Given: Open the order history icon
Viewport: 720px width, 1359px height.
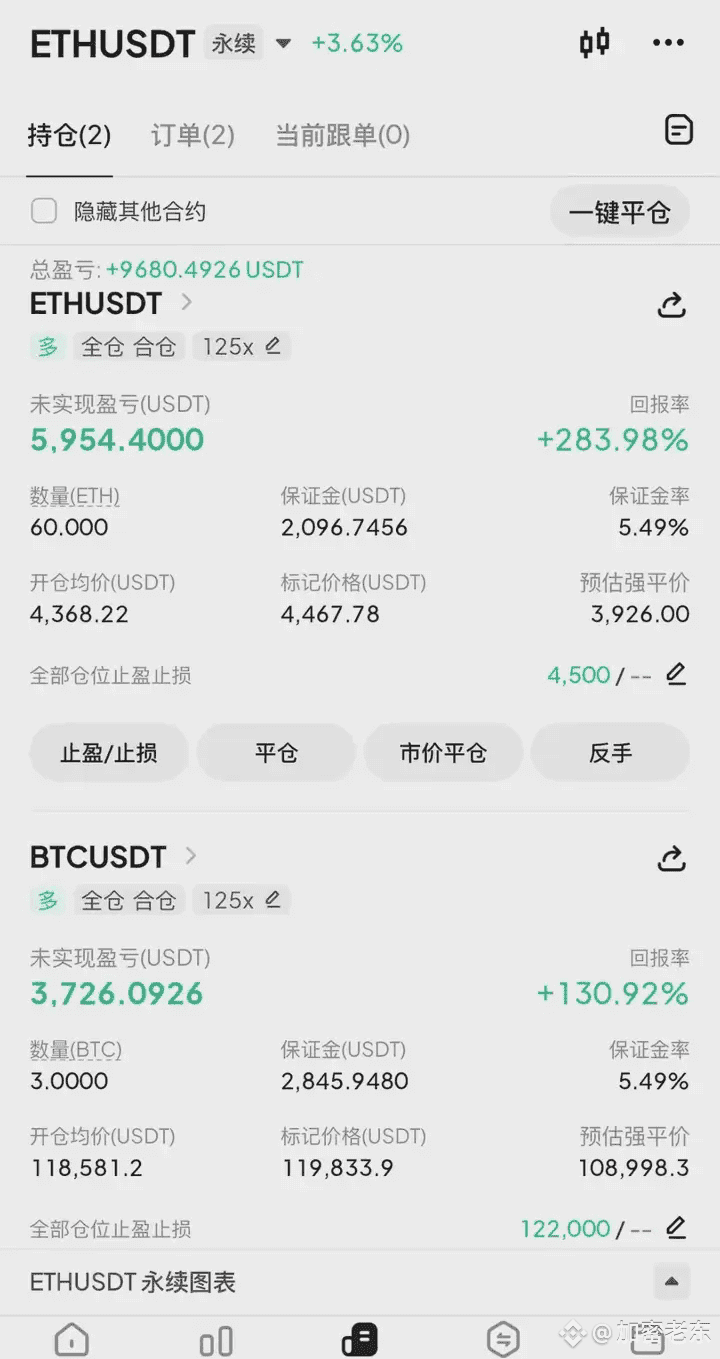Looking at the screenshot, I should (679, 130).
